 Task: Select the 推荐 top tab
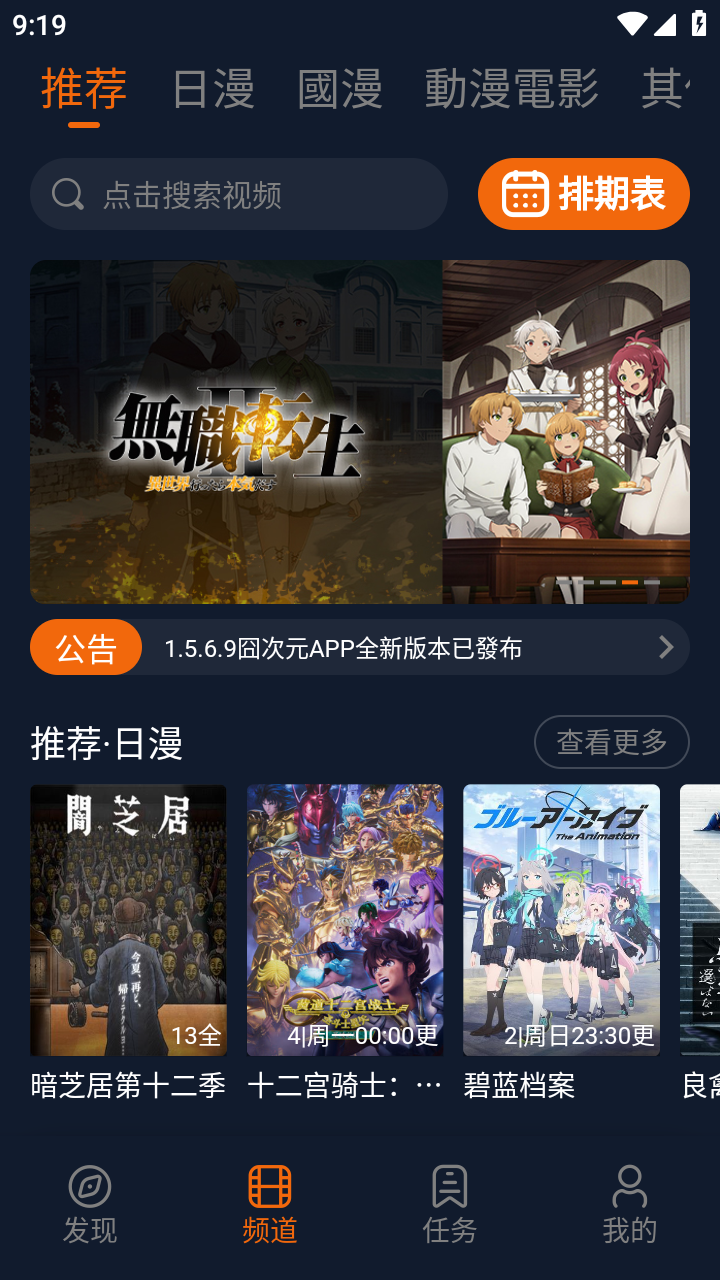pos(84,88)
